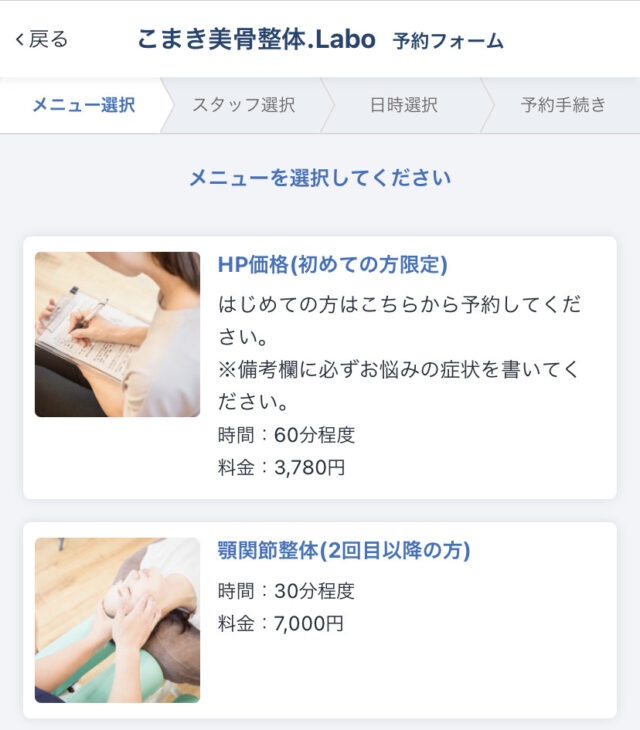Screen dimensions: 640x730
Task: Open the 予約手続き step
Action: [563, 105]
